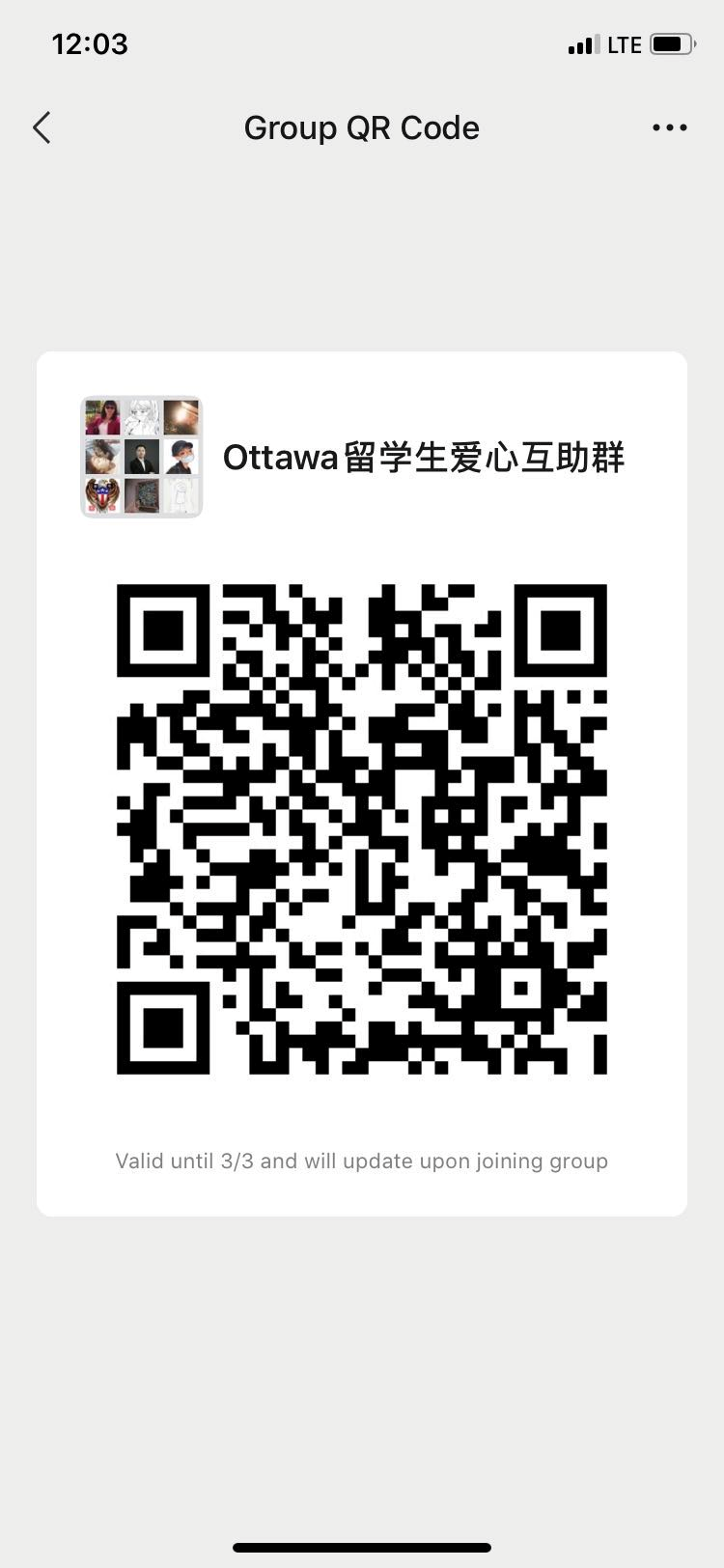Go back from Group QR Code page
This screenshot has height=1568, width=724.
click(42, 127)
